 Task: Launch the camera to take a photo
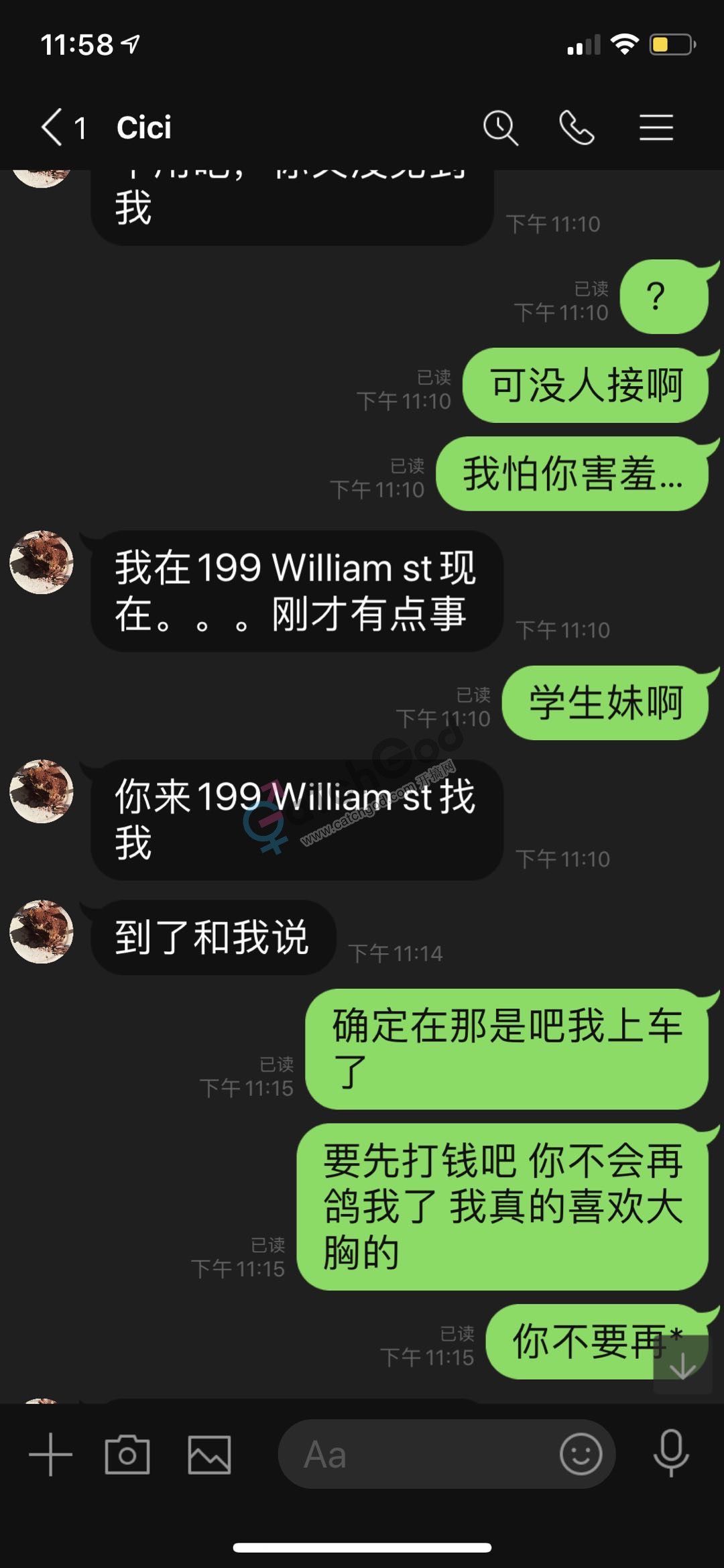(x=127, y=1454)
